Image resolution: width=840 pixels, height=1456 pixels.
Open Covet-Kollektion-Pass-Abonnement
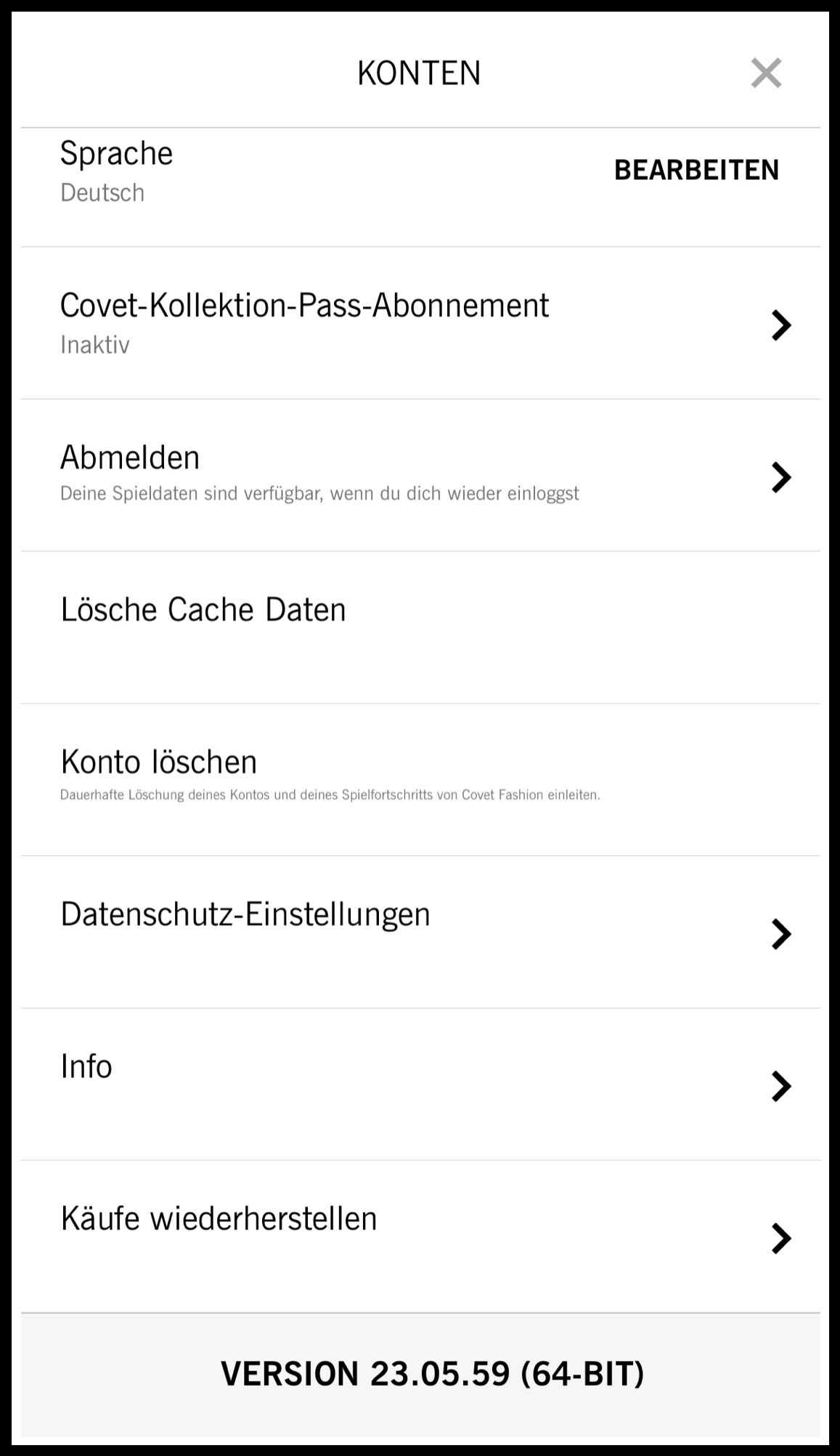(420, 323)
